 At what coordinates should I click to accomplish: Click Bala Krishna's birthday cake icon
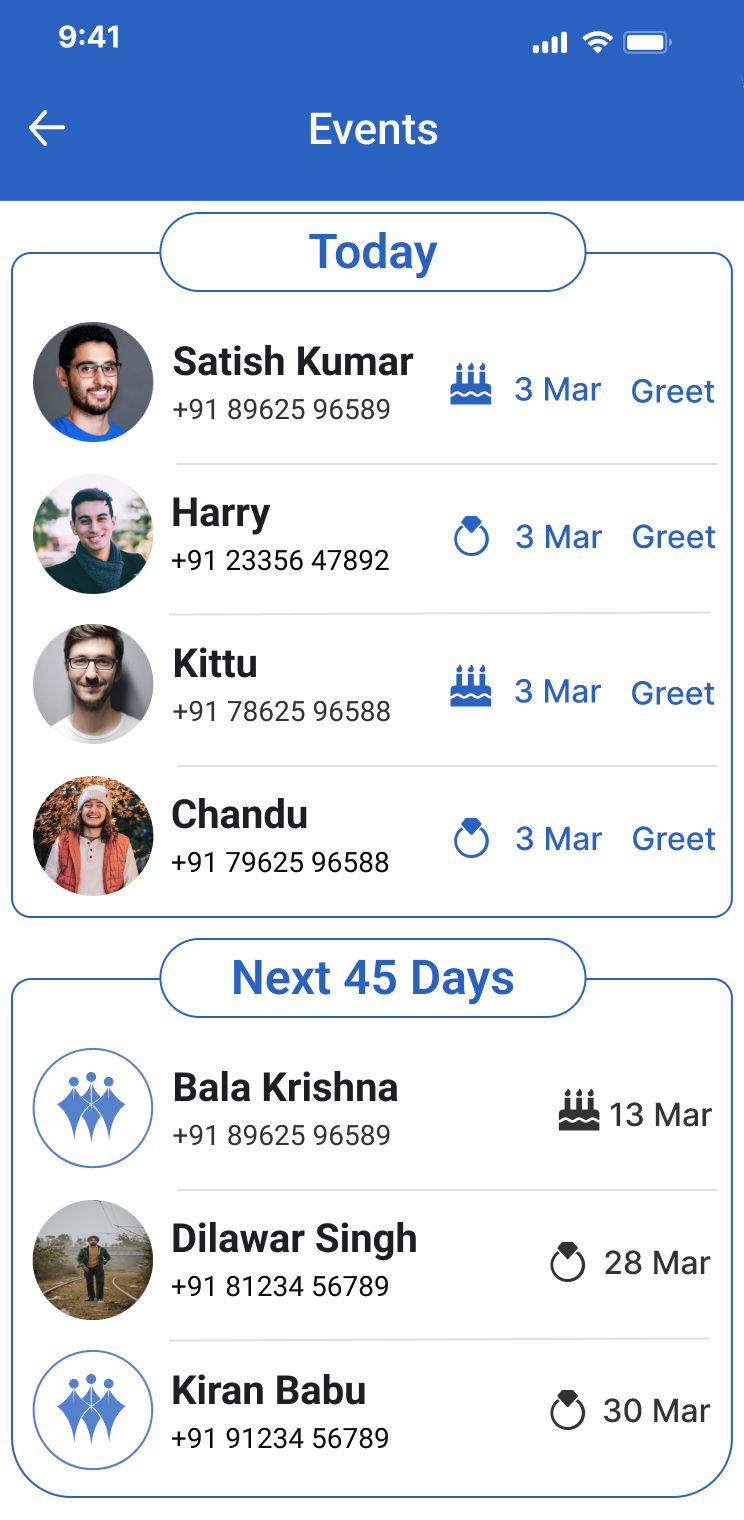pyautogui.click(x=578, y=1108)
